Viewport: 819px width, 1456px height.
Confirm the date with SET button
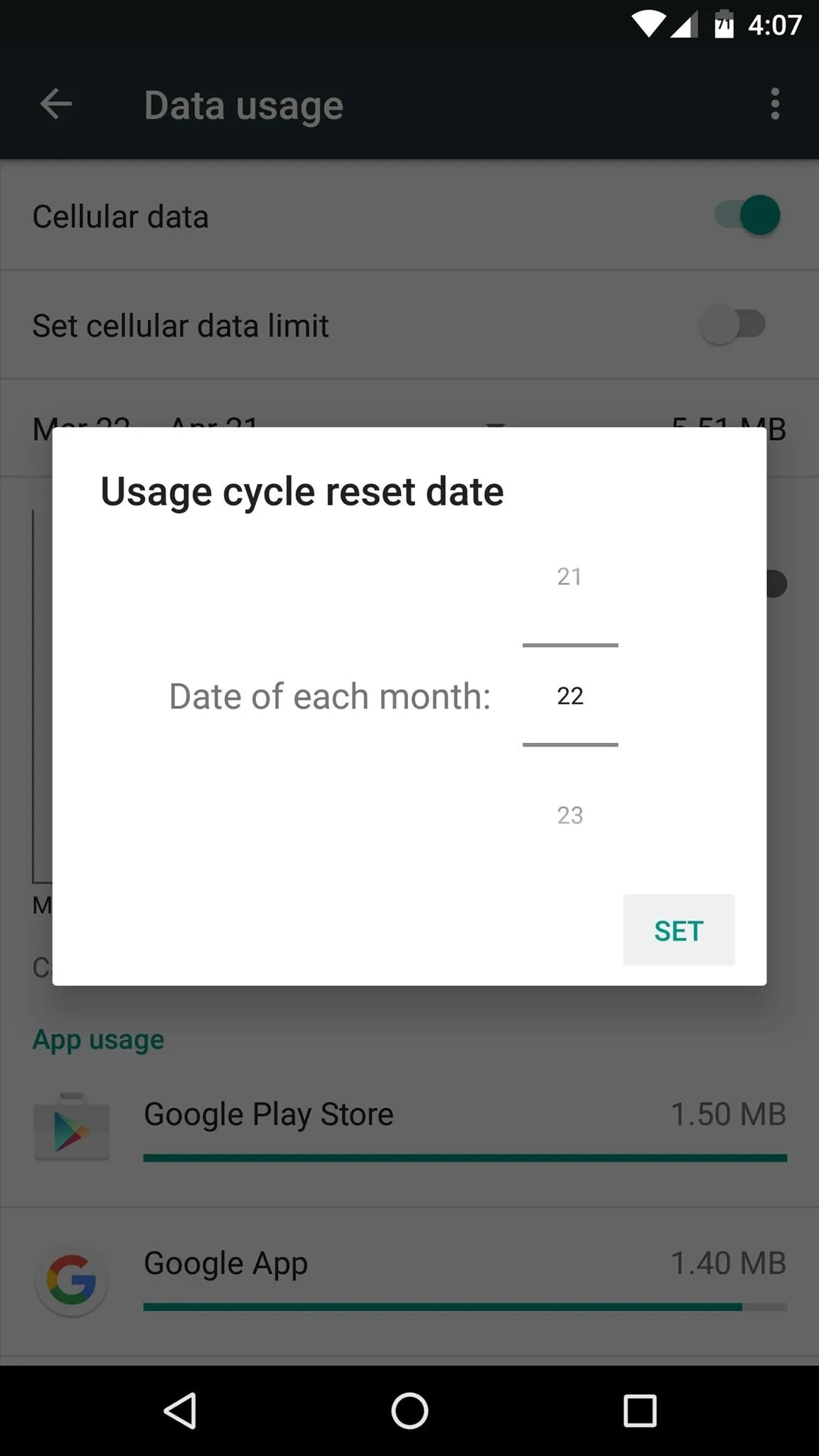coord(678,930)
